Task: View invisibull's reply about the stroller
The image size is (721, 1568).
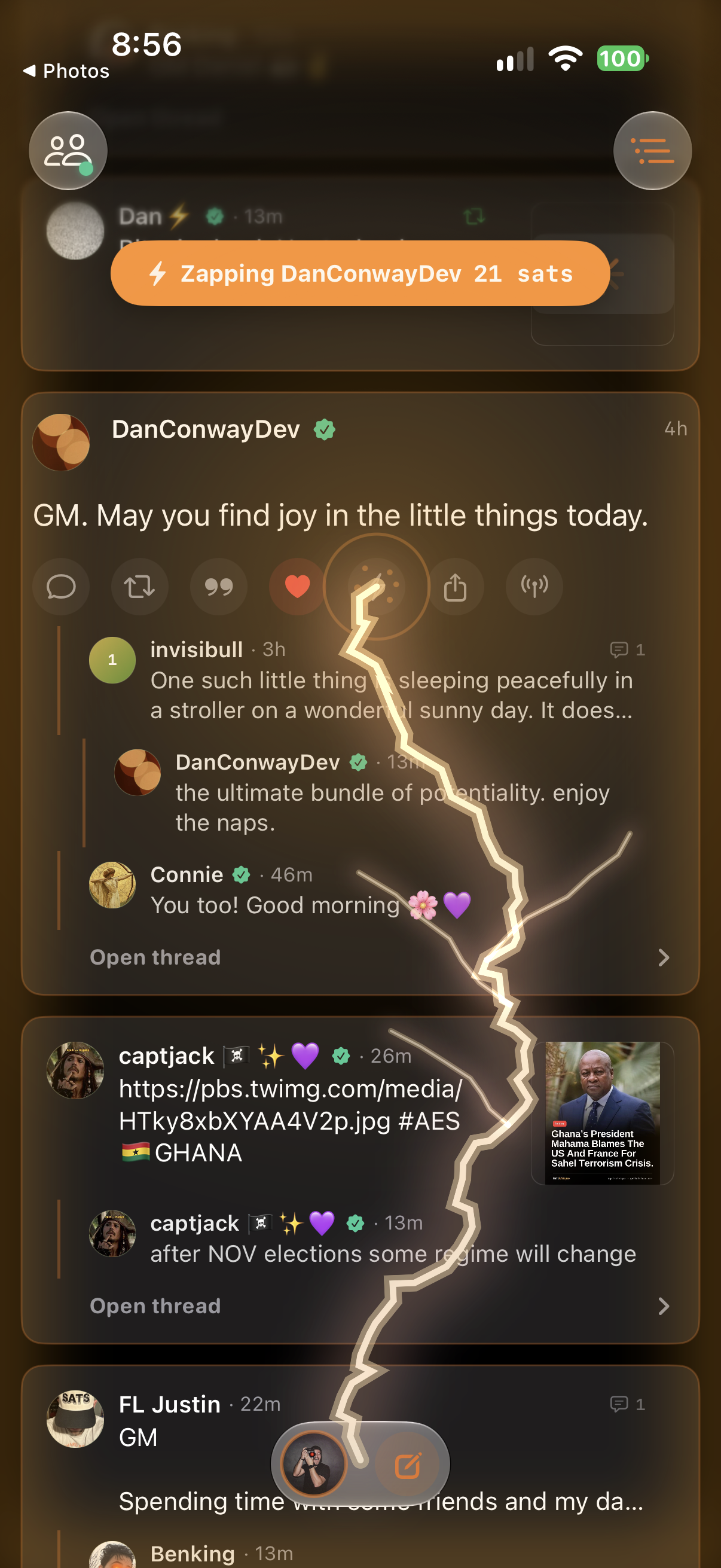Action: click(391, 695)
